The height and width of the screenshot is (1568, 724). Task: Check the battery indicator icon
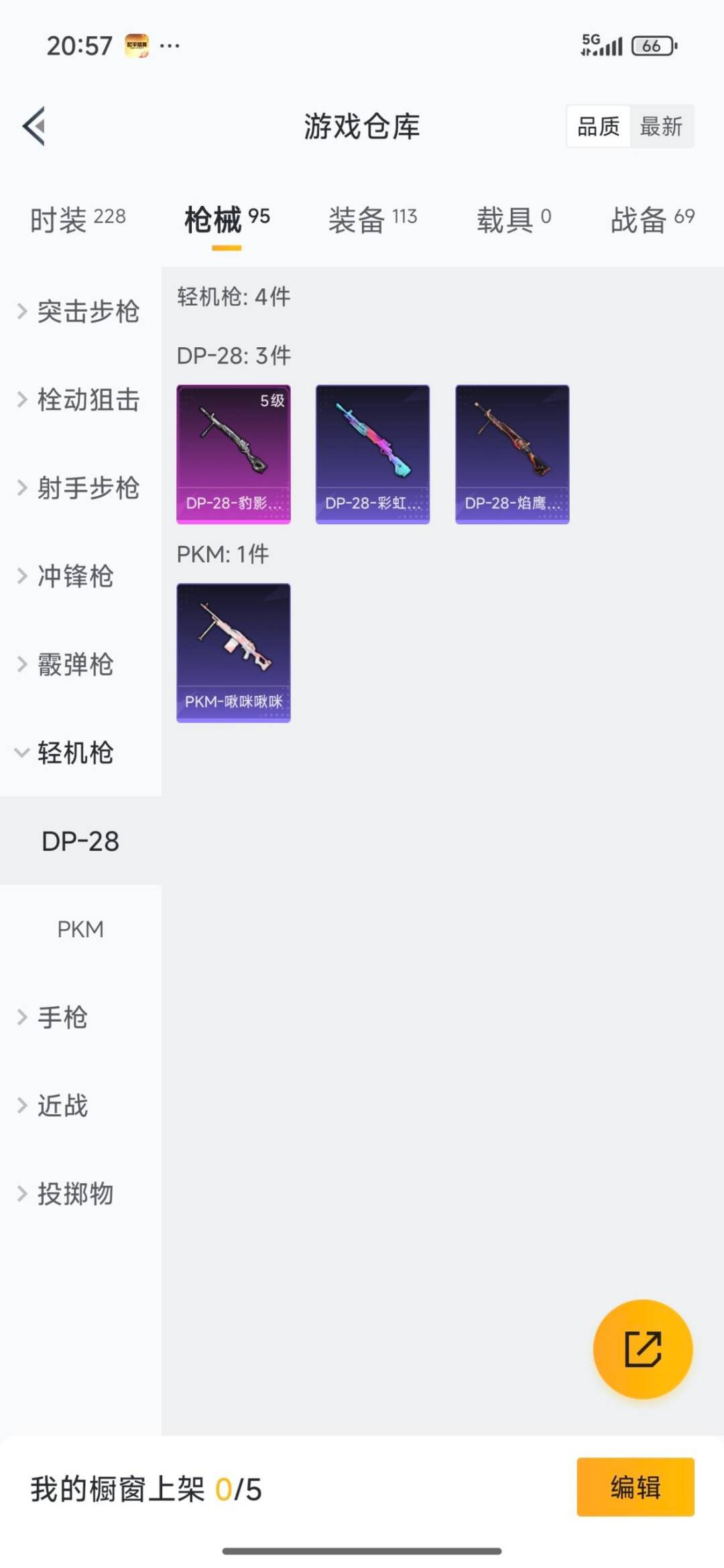[652, 46]
